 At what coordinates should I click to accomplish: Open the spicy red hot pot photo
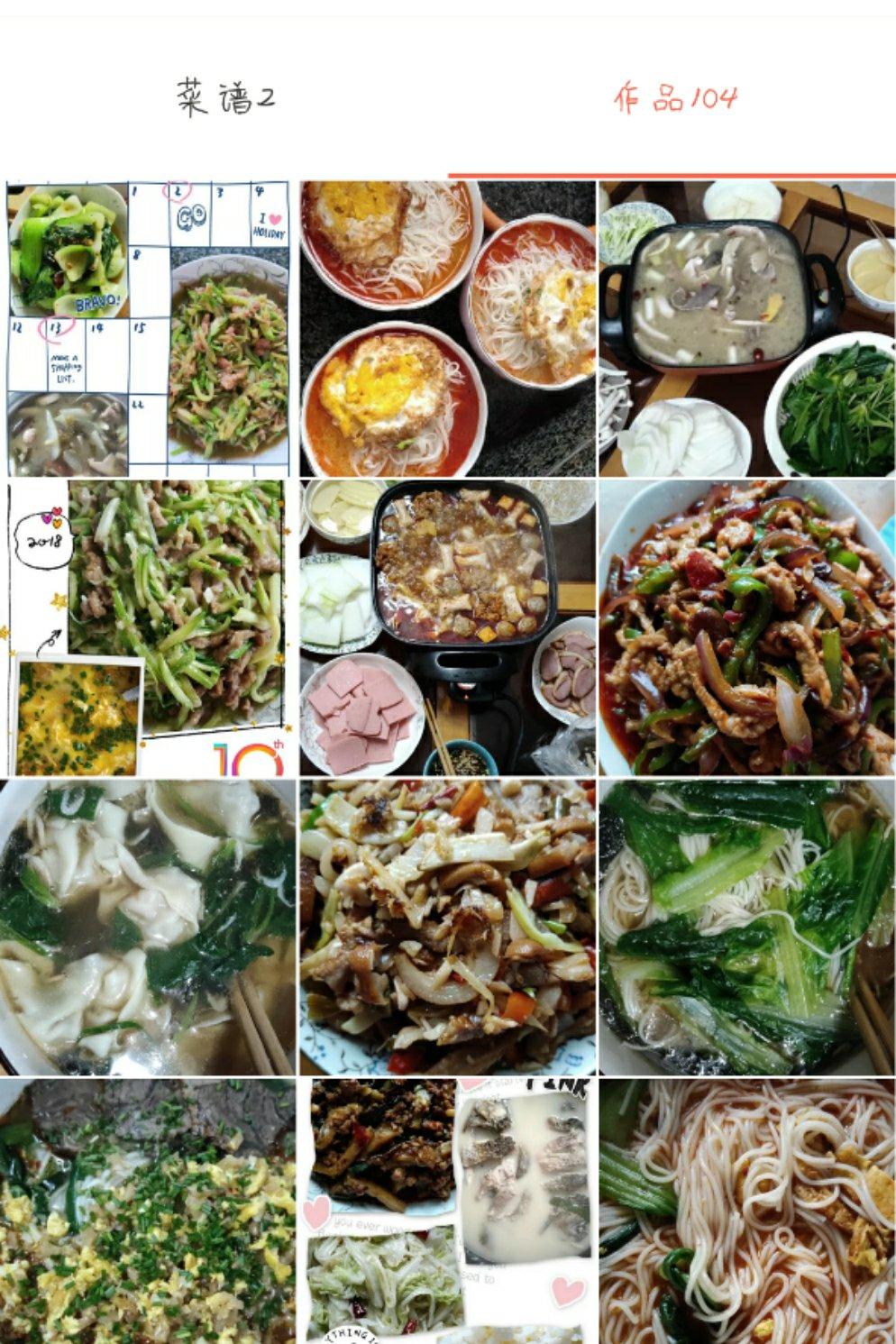447,628
